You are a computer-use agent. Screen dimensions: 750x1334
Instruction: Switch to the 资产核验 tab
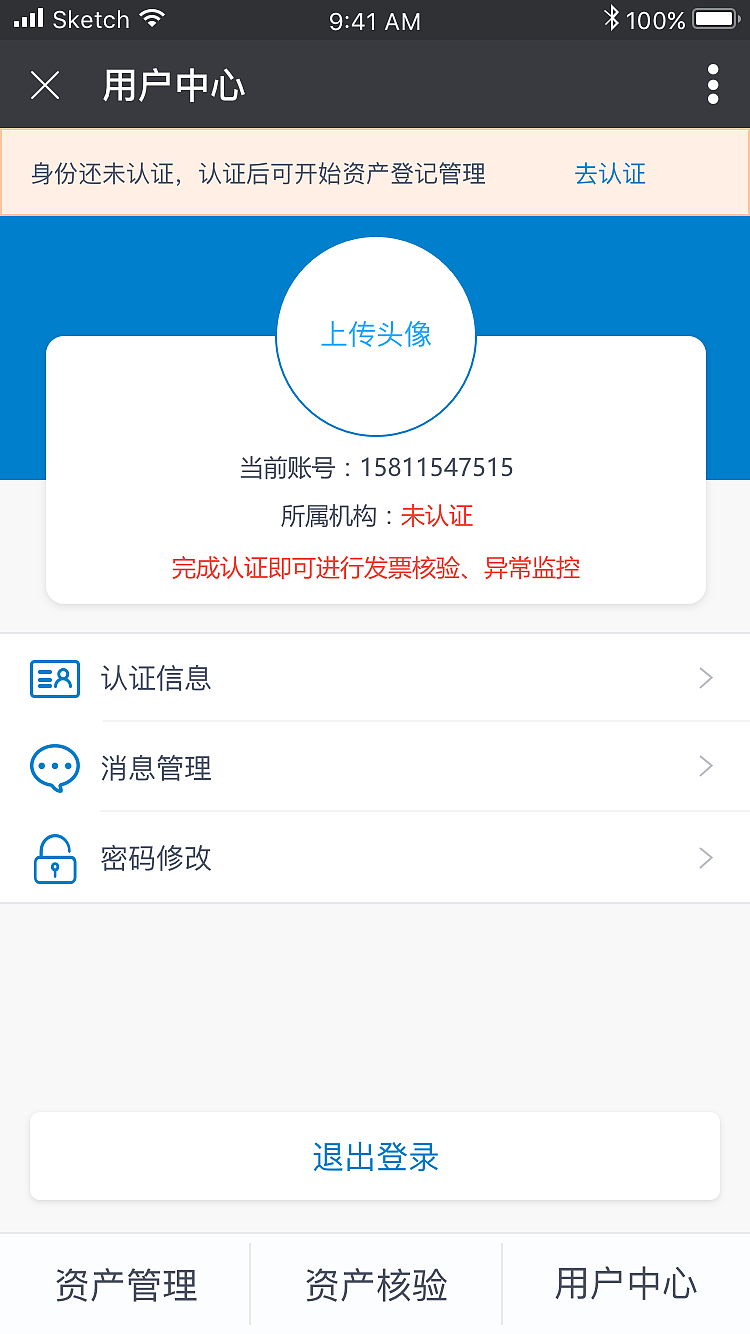376,1285
